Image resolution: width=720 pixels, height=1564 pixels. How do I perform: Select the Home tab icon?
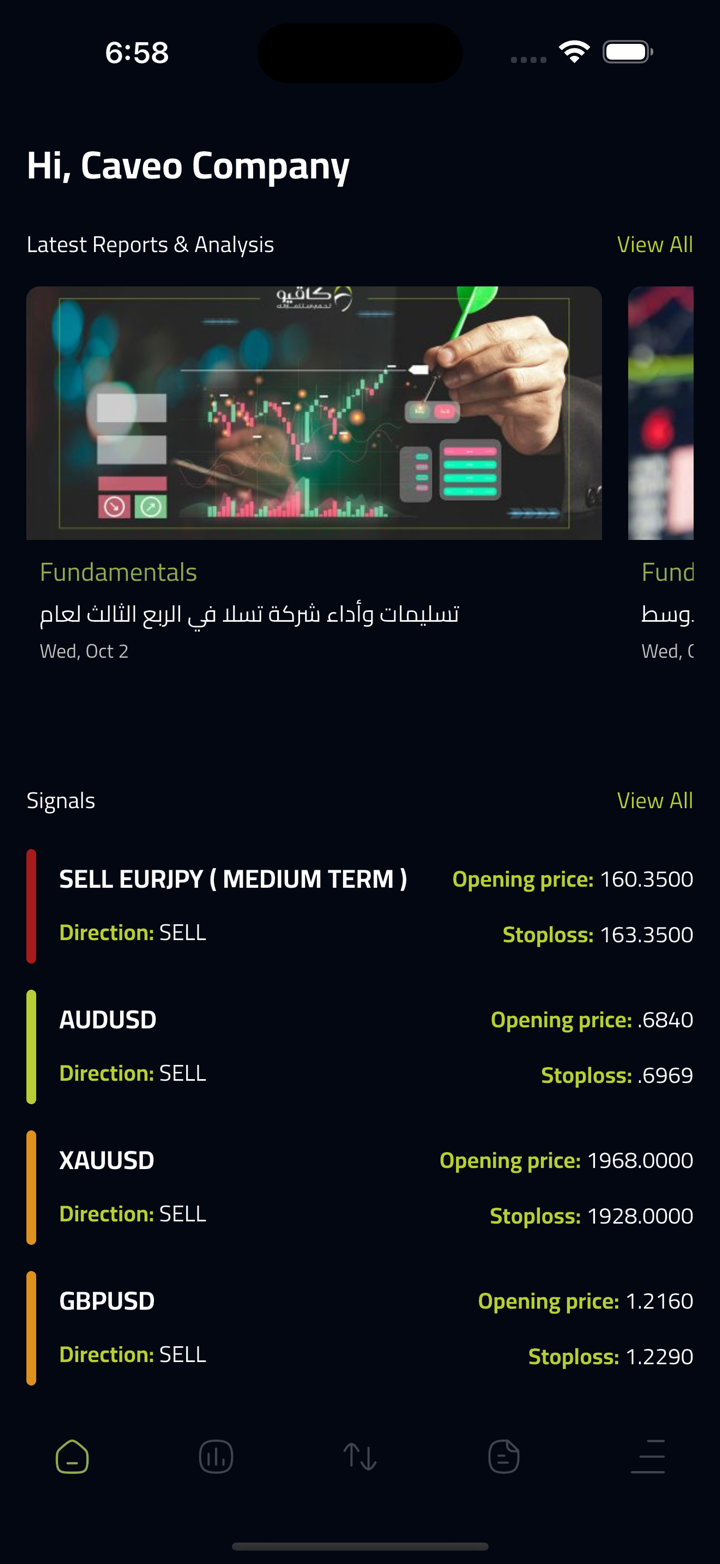pos(72,1457)
